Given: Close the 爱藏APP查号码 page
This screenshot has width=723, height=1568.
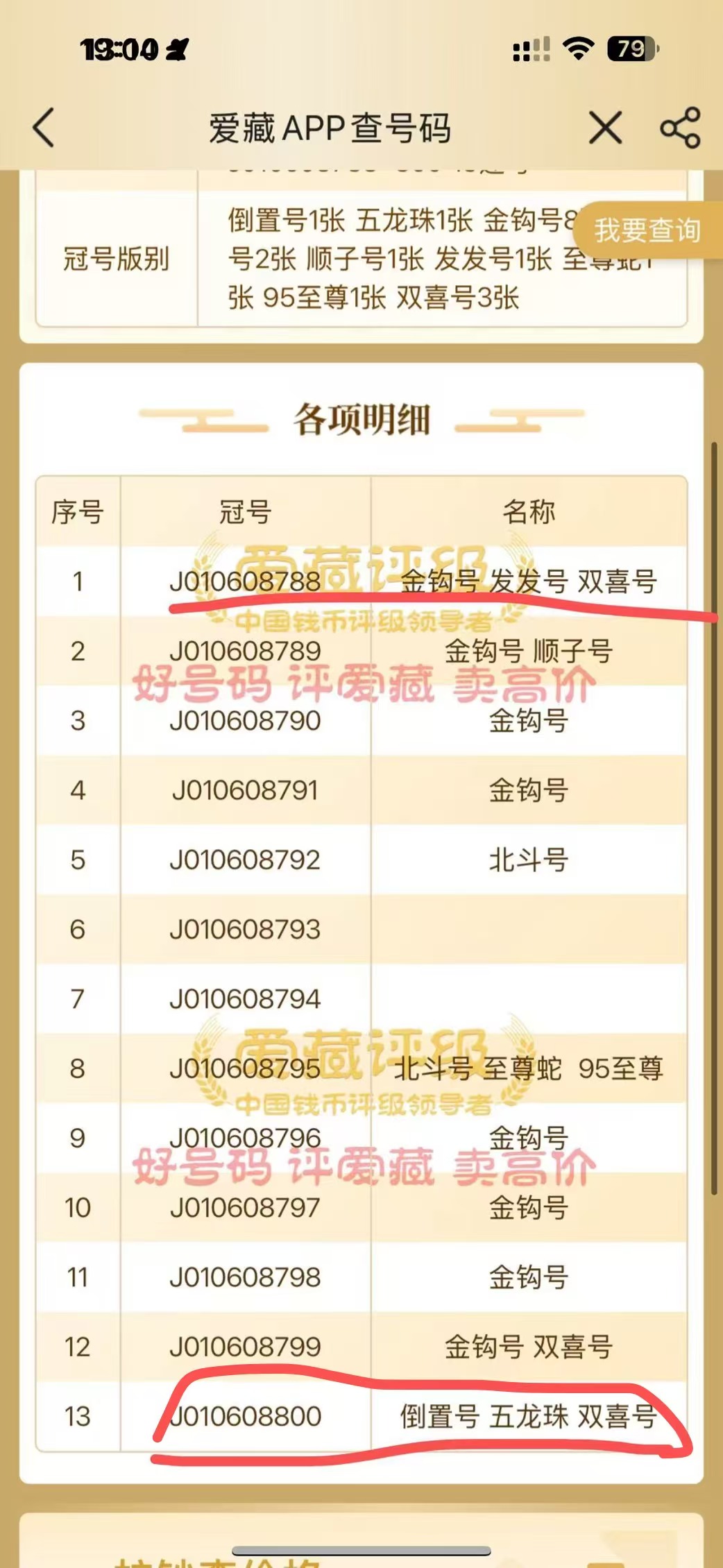Looking at the screenshot, I should pos(605,128).
